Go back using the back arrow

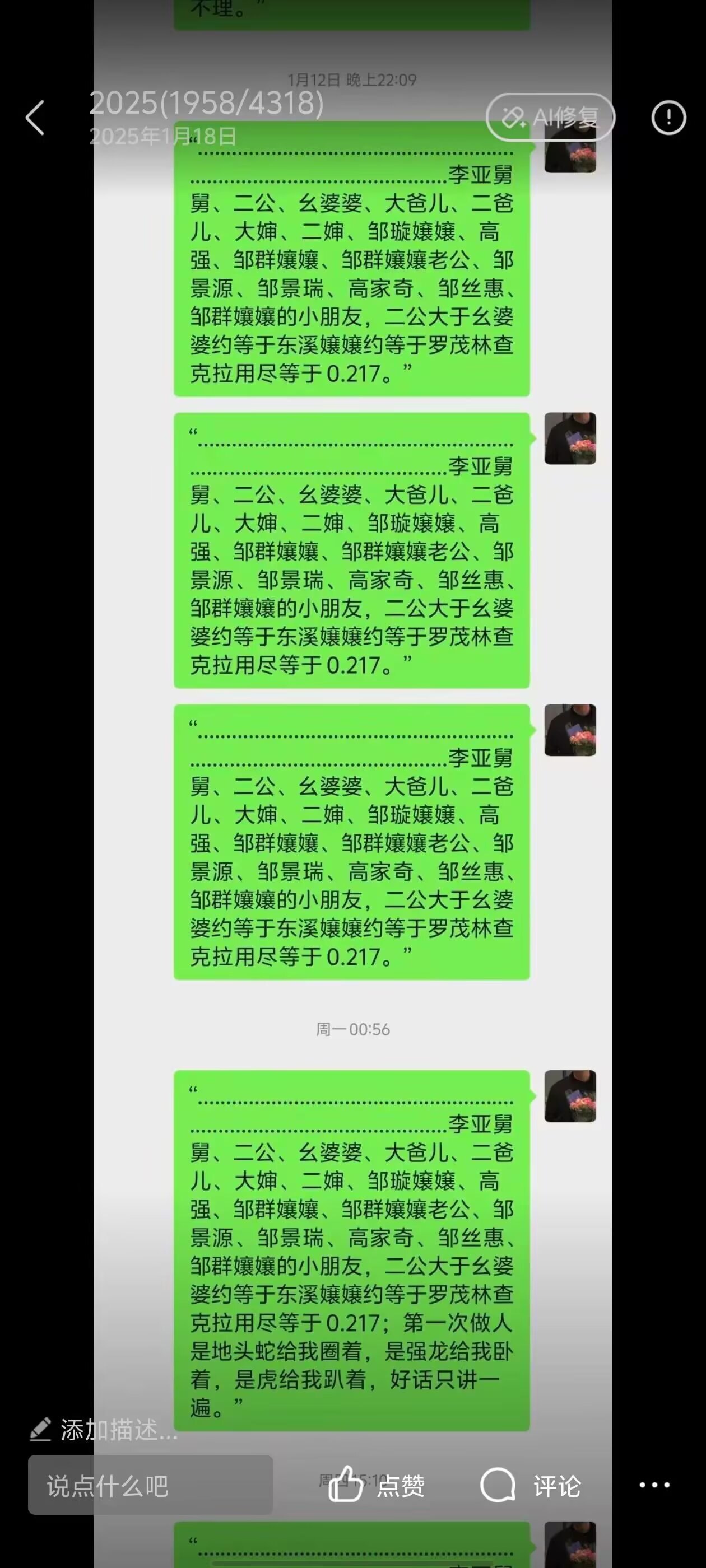click(x=35, y=118)
